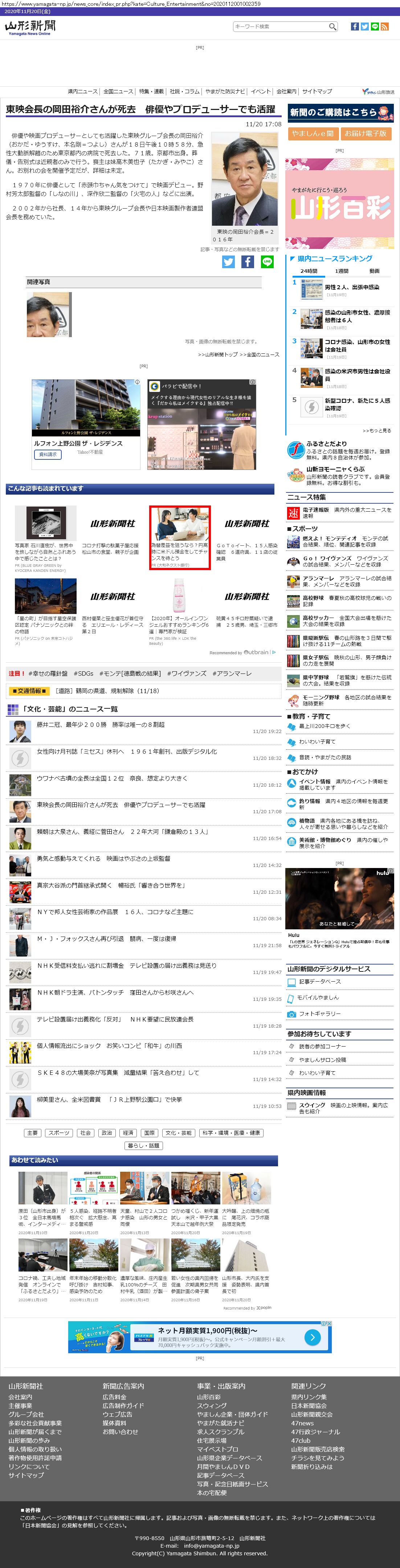The width and height of the screenshot is (400, 1568).
Task: Go to 全国ニュース section
Action: tap(118, 91)
